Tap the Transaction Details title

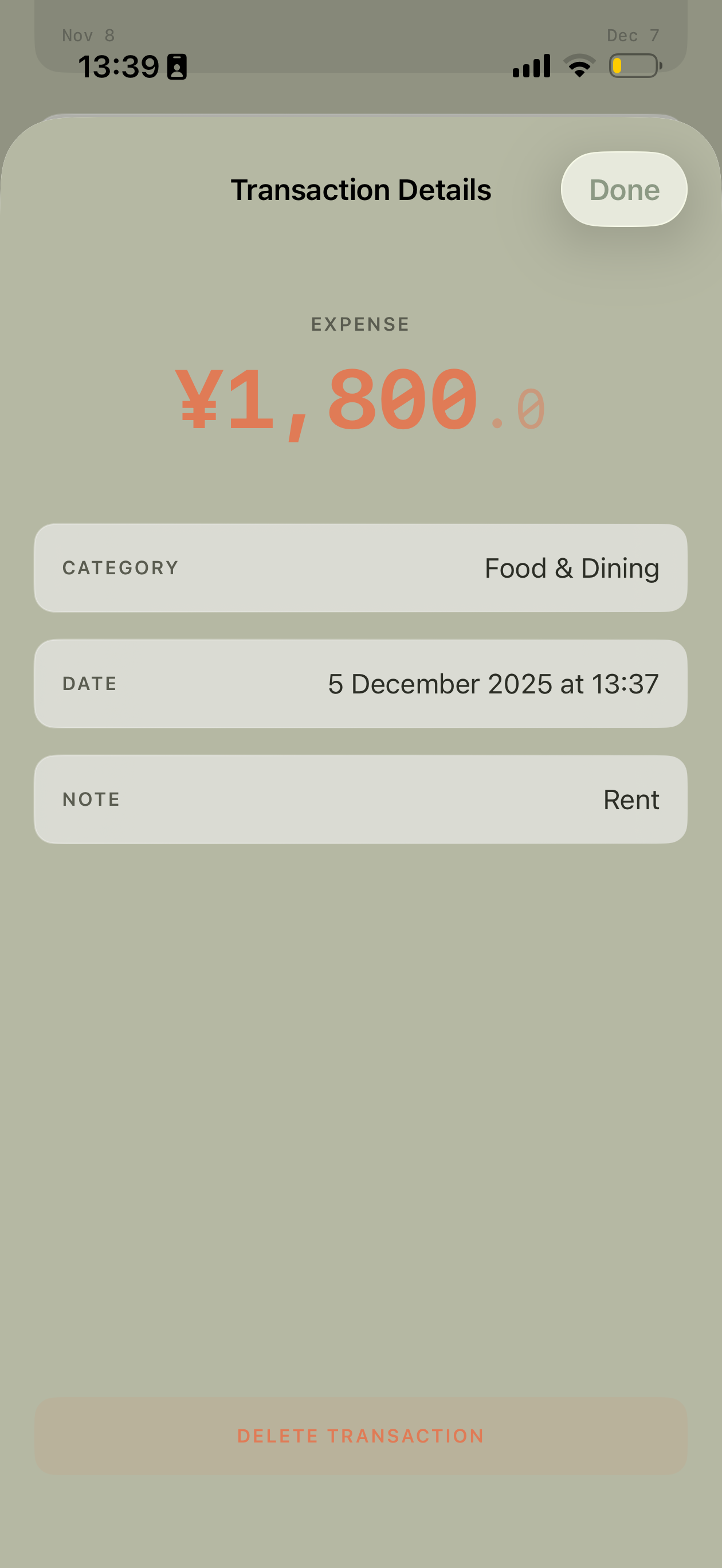[x=360, y=189]
